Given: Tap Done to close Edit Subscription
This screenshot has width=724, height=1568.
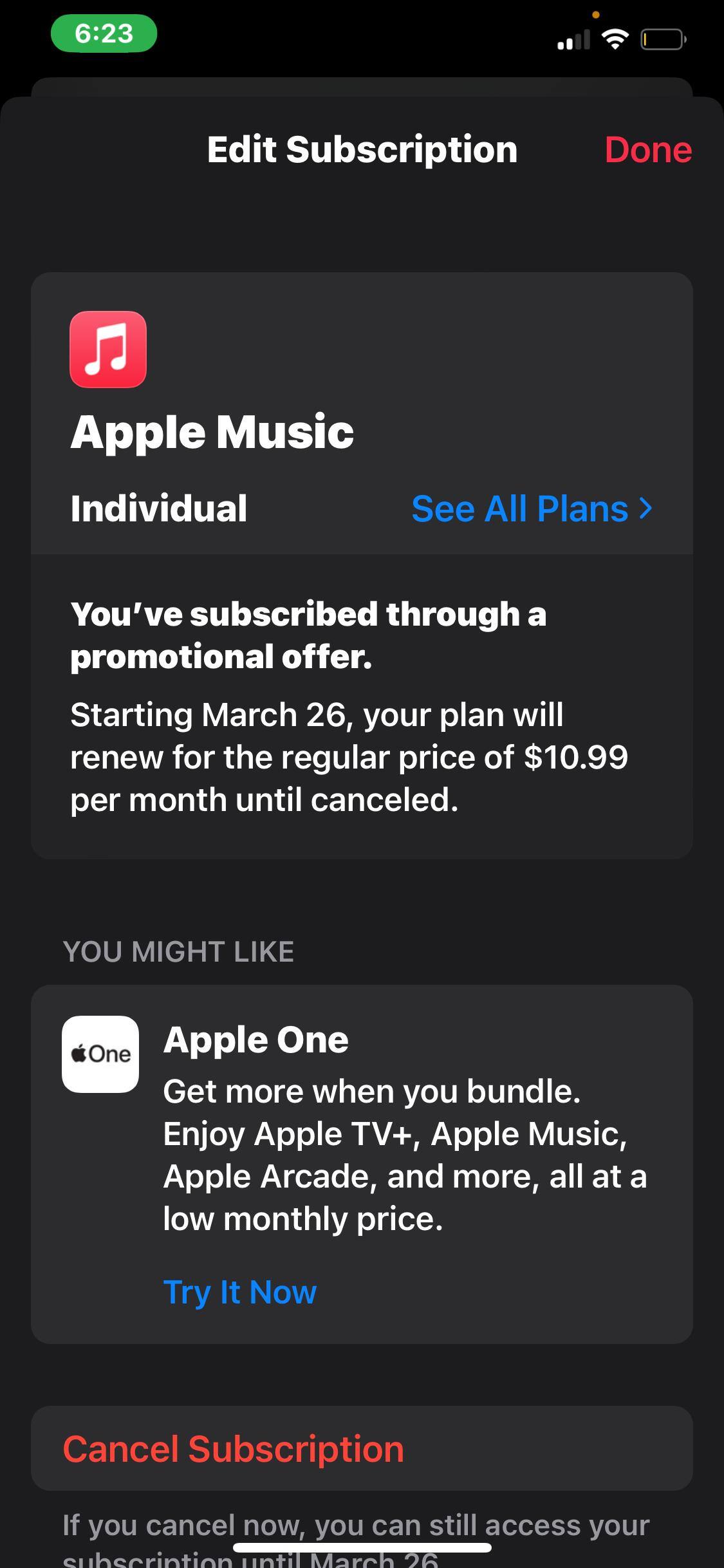Looking at the screenshot, I should click(647, 150).
